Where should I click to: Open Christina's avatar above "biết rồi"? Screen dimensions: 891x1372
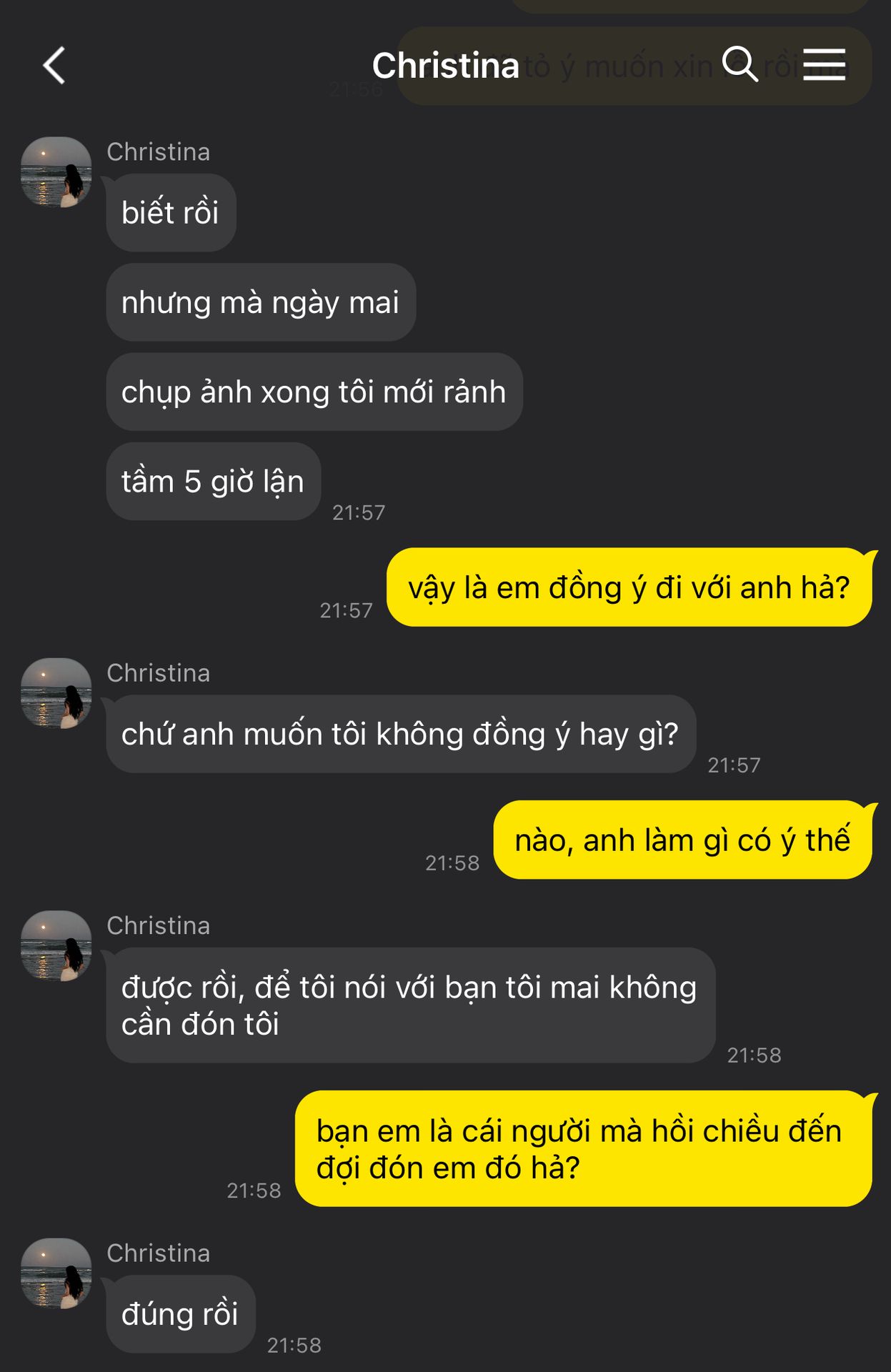56,172
